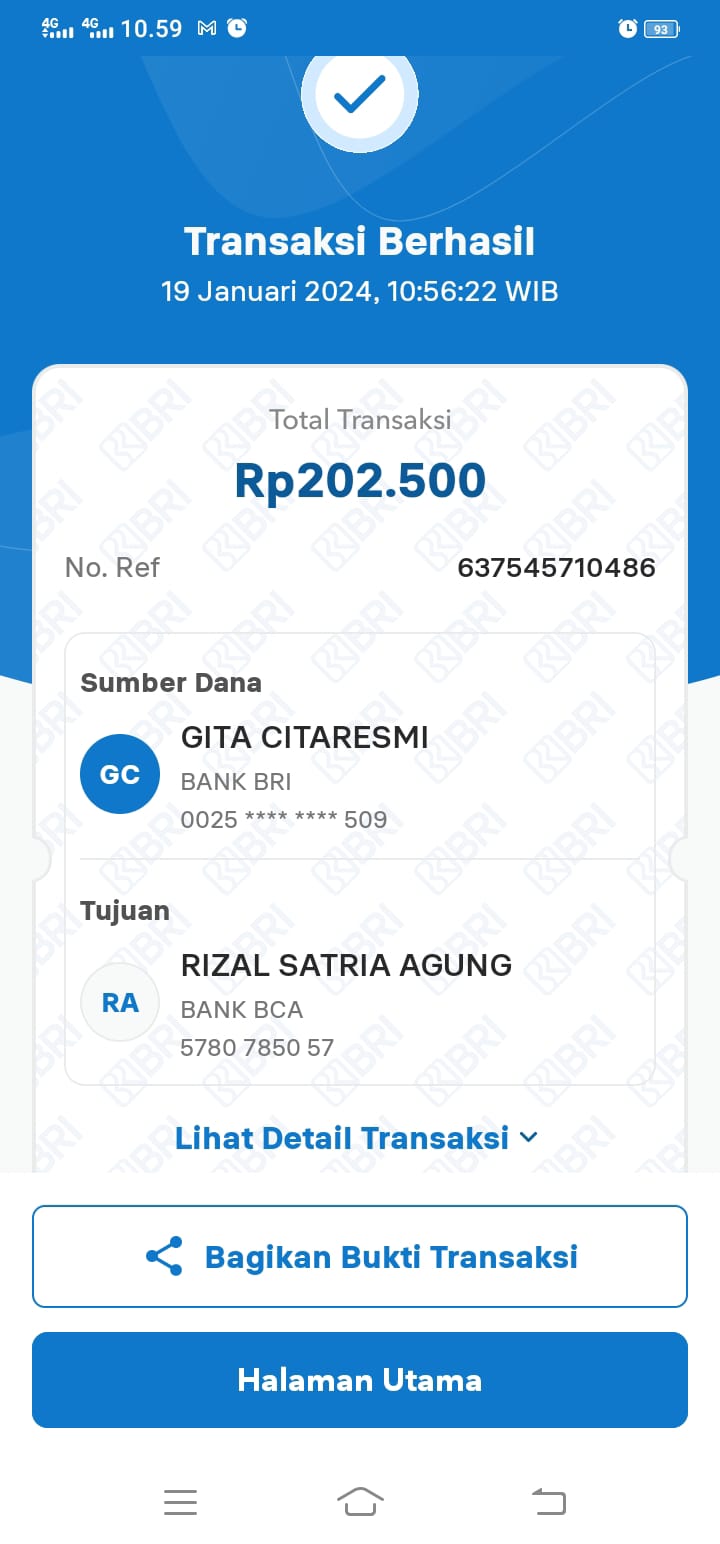Expand Lihat Detail Transaksi
This screenshot has height=1544, width=720.
(357, 1138)
